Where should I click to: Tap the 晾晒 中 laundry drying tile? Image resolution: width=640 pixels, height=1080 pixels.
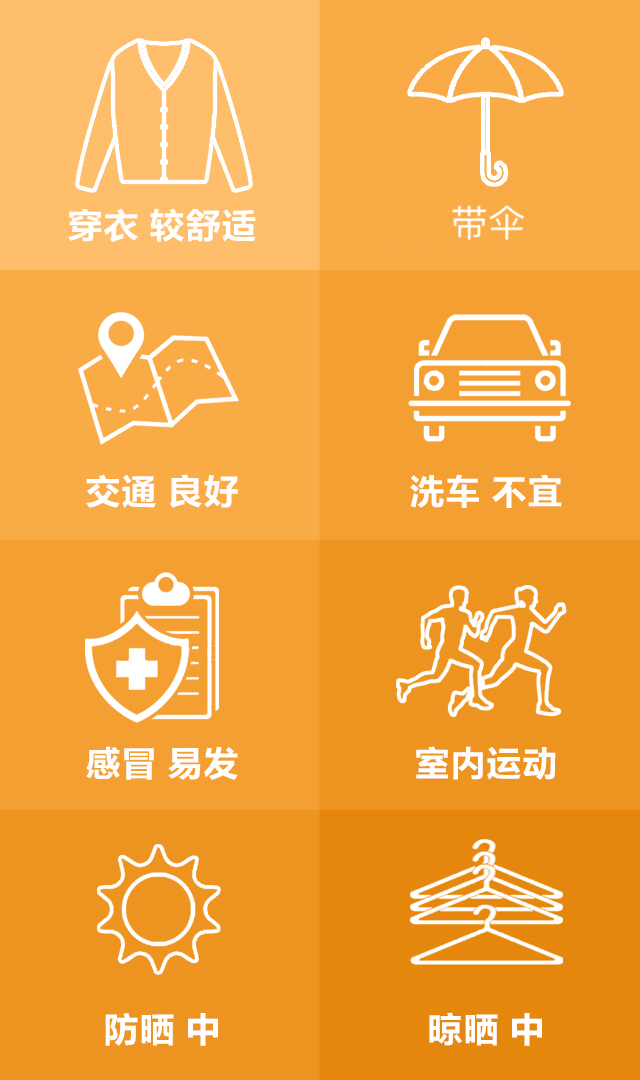(480, 945)
